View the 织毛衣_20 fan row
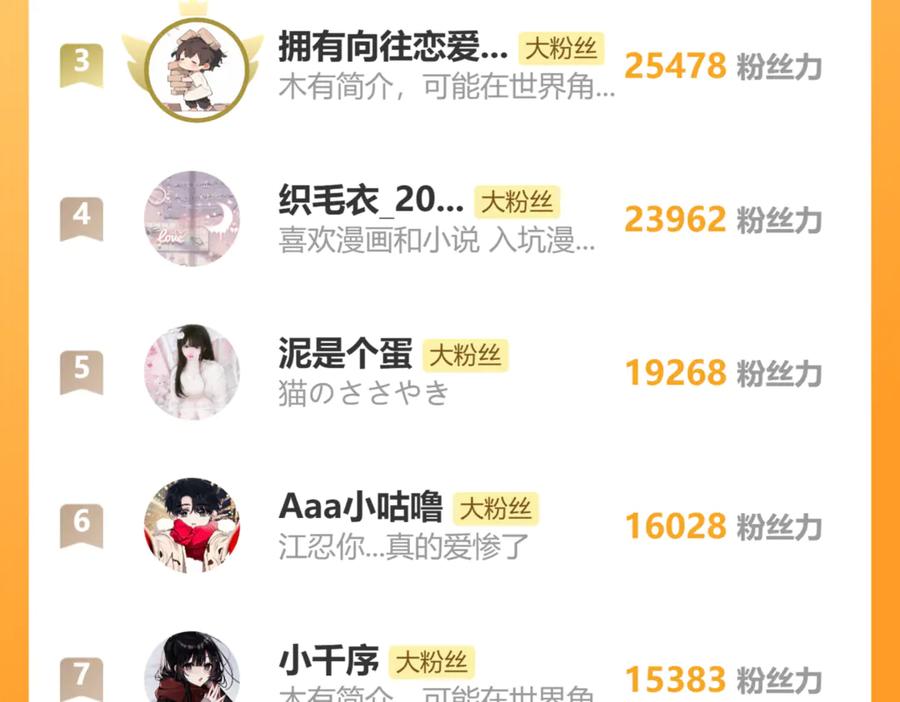900x702 pixels. (371, 202)
